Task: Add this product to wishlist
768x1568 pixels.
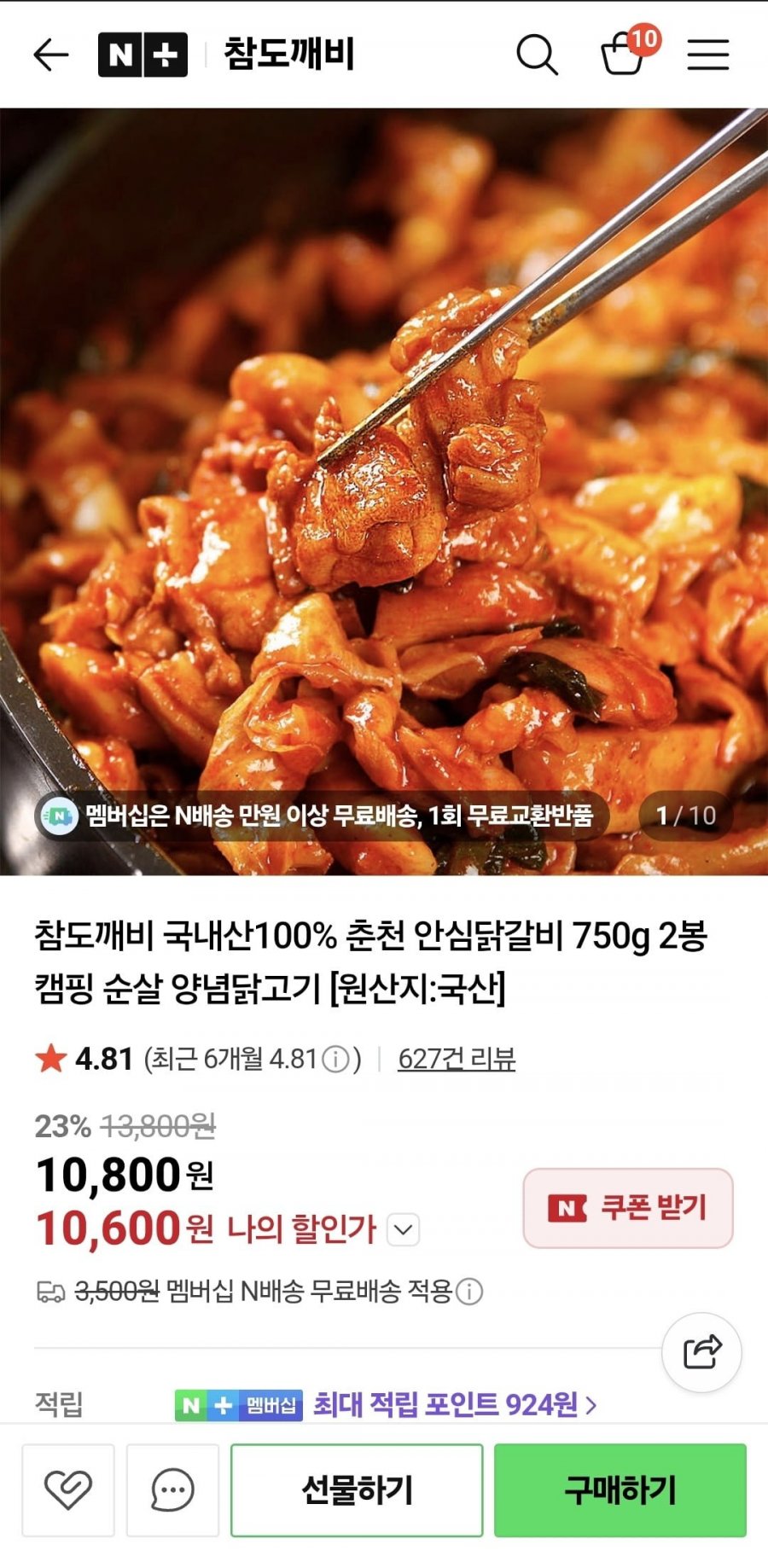Action: click(x=68, y=1490)
